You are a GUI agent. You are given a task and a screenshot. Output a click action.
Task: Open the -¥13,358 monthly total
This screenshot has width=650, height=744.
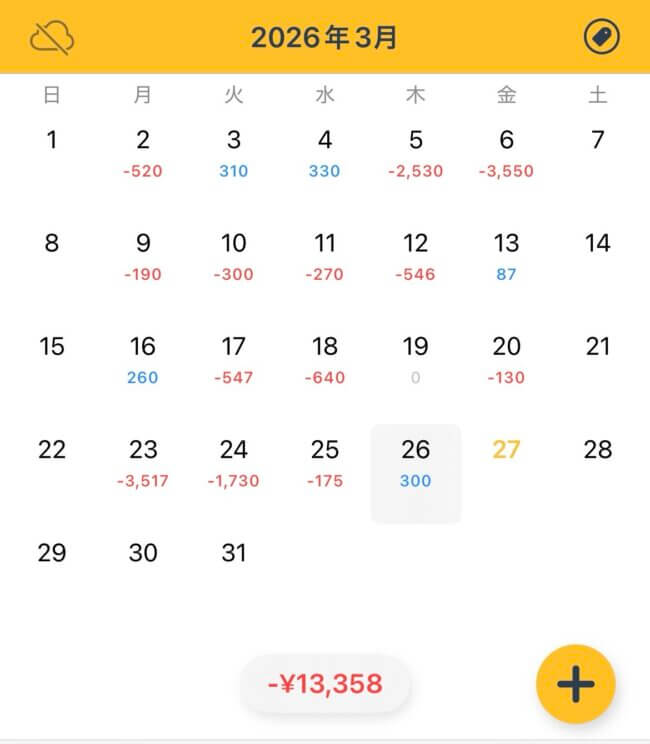pos(325,685)
